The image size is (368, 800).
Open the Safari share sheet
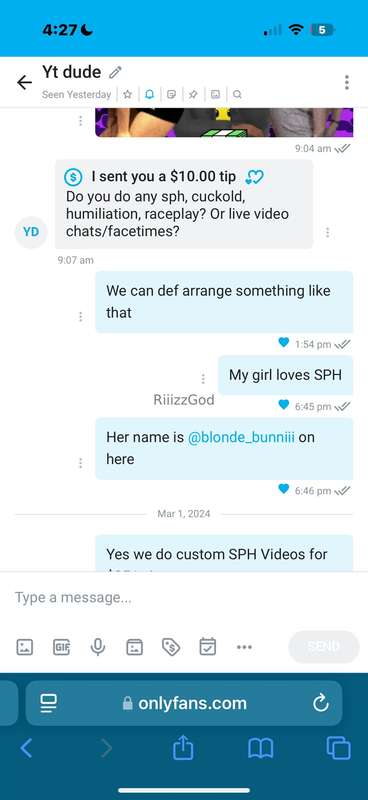click(x=184, y=748)
